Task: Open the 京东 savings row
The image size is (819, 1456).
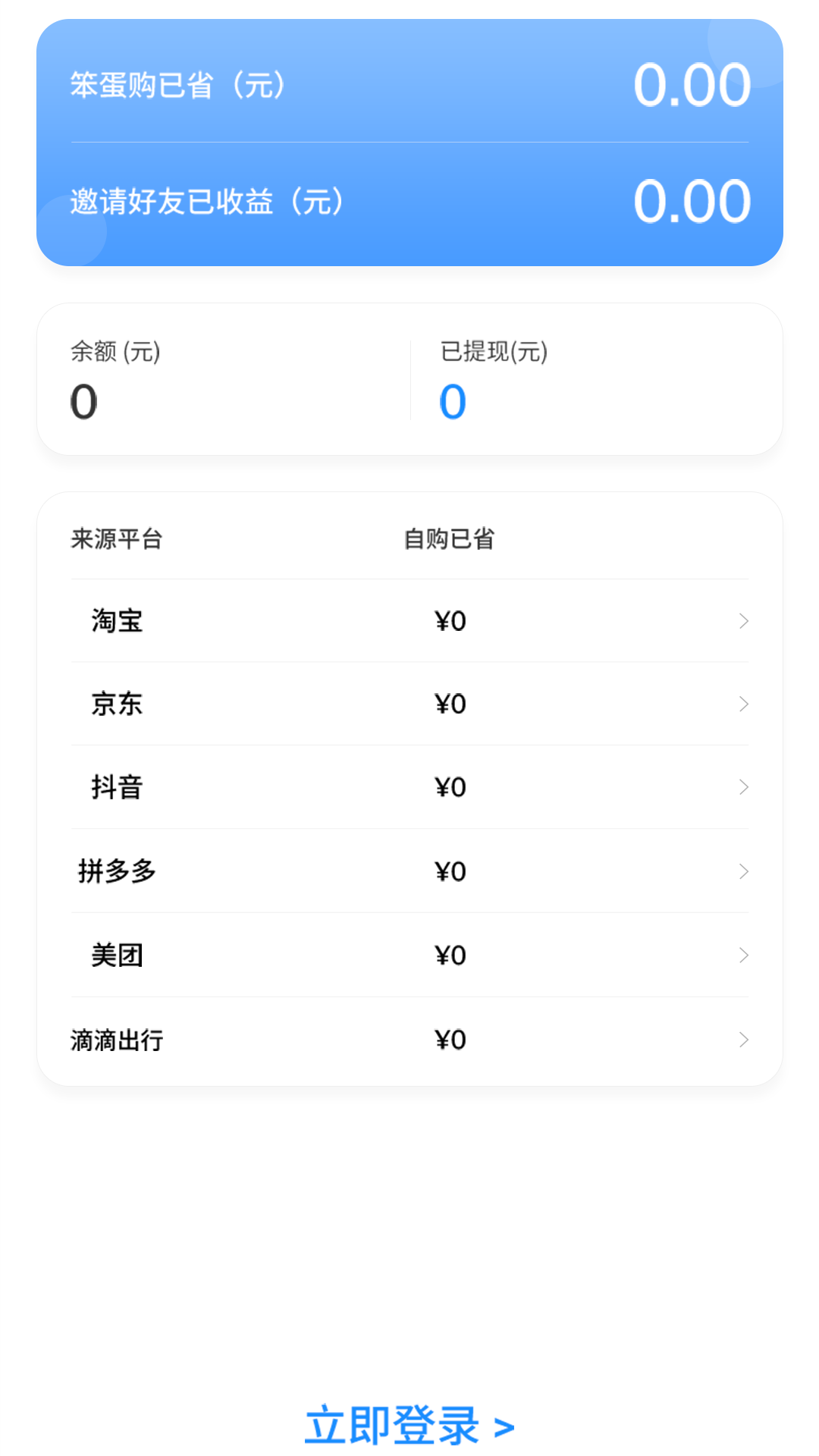Action: [x=409, y=704]
